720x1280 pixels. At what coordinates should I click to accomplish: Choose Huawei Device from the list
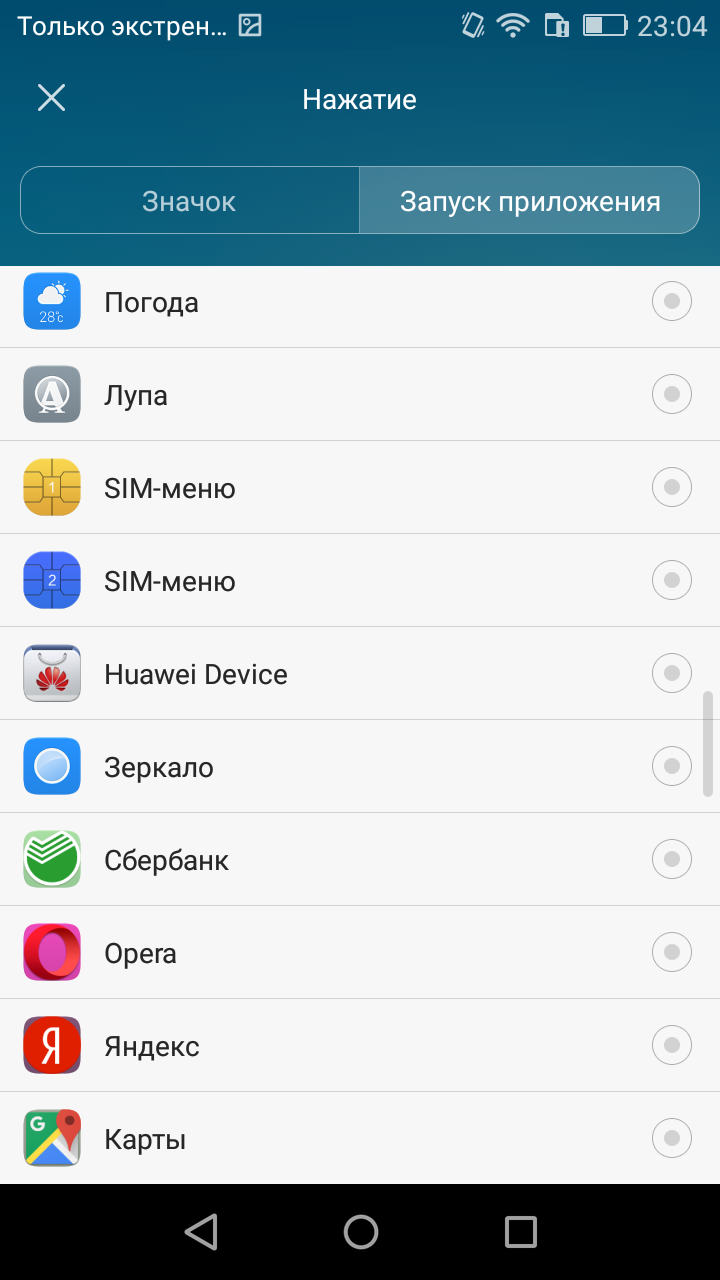coord(360,674)
